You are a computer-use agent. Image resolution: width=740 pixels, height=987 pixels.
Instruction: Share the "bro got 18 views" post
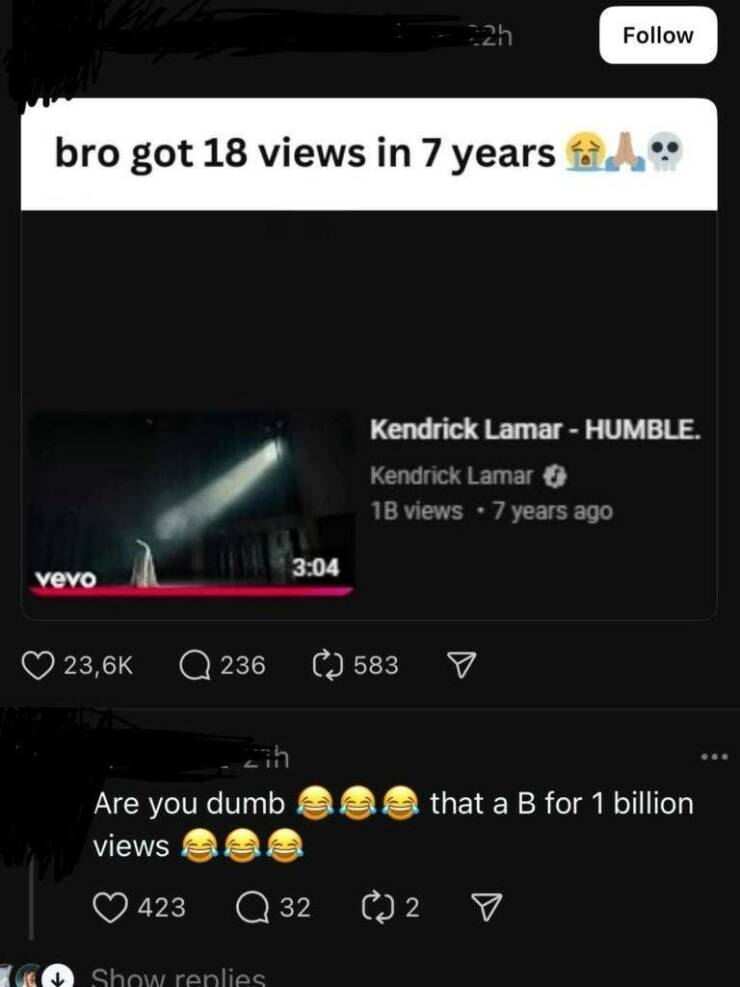(x=460, y=665)
